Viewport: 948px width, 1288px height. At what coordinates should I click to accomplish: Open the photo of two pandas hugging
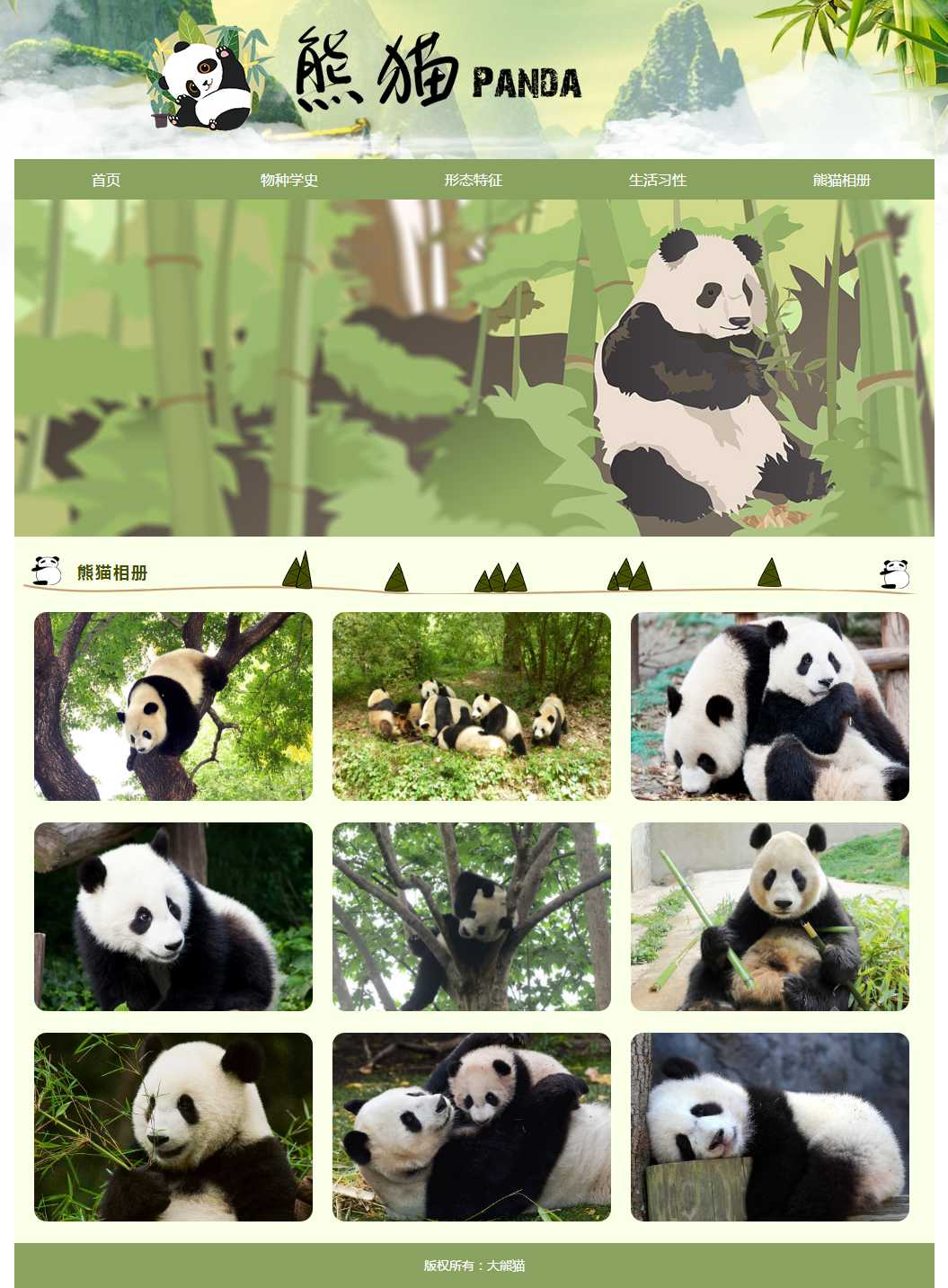coord(770,706)
